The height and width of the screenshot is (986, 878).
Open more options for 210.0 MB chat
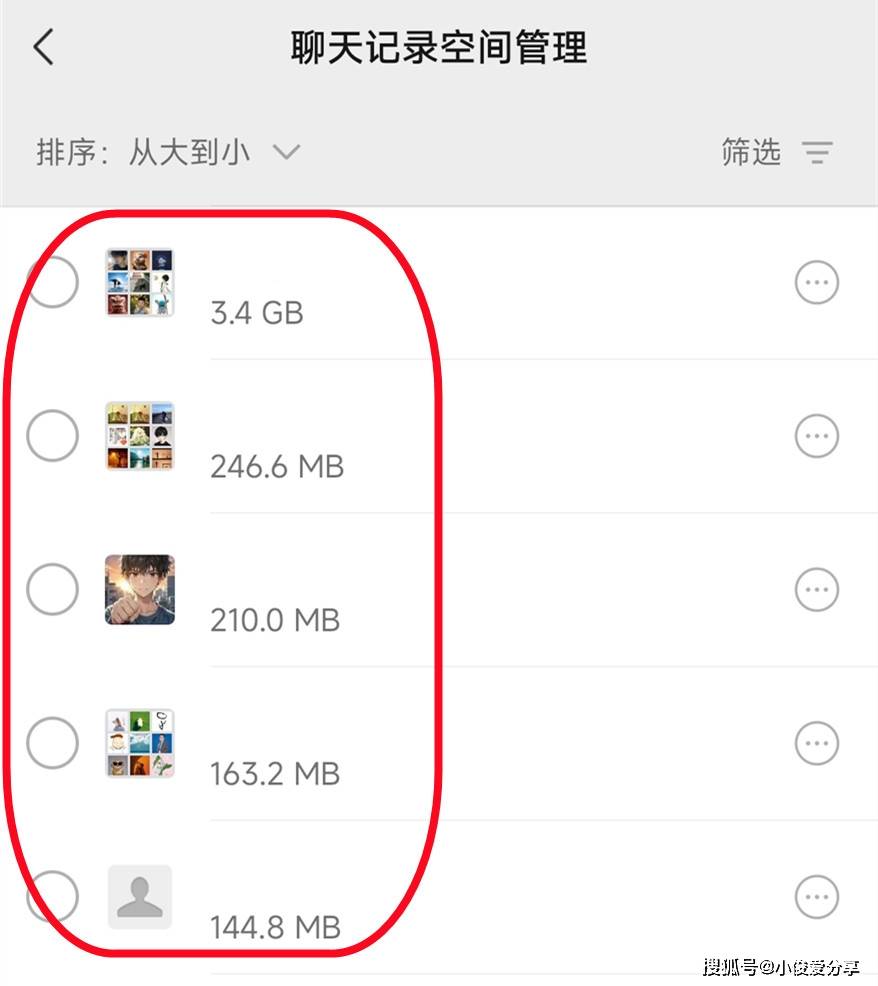coord(816,590)
